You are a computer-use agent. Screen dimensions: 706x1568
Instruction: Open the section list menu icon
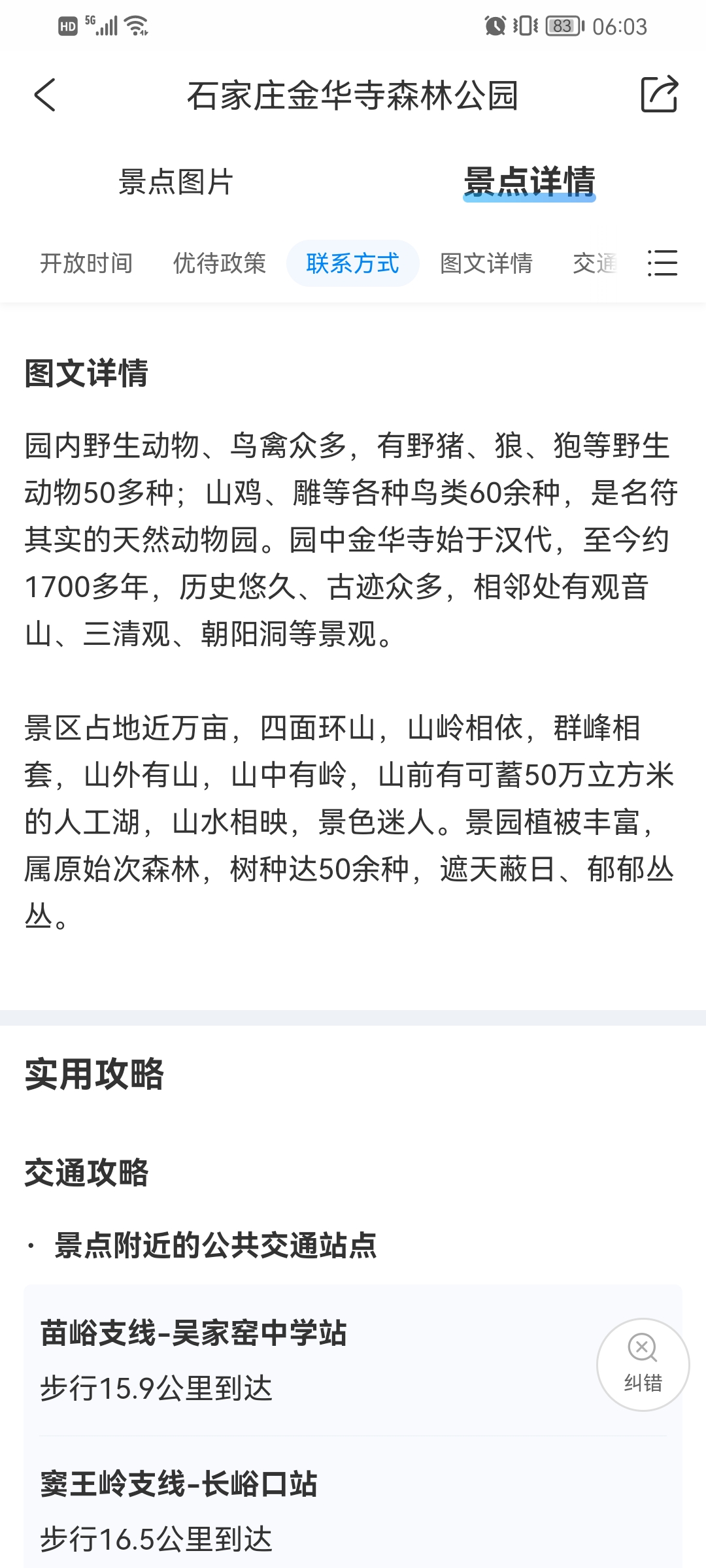tap(662, 263)
